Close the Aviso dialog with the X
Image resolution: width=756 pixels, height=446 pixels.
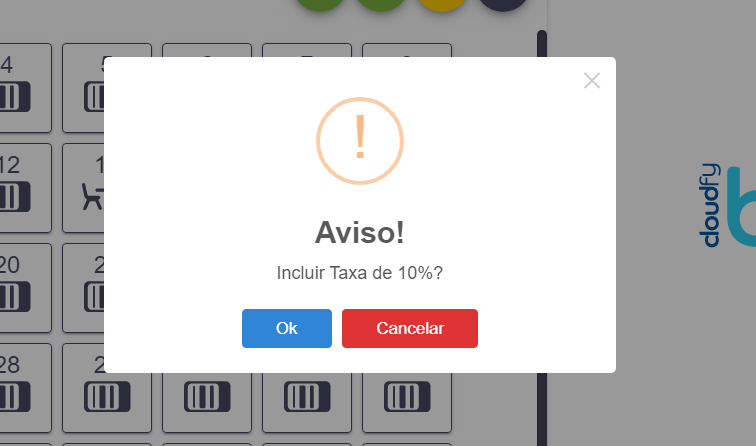click(592, 81)
